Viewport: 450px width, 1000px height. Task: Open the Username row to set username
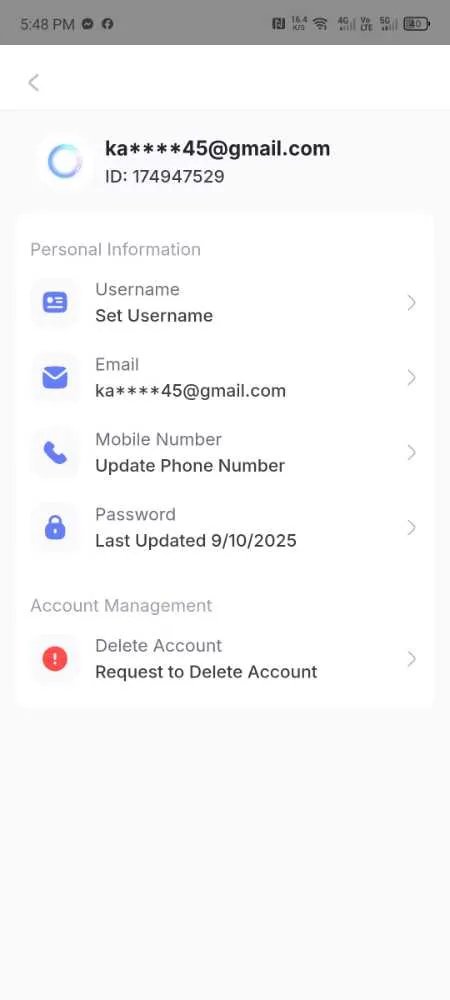pyautogui.click(x=224, y=303)
